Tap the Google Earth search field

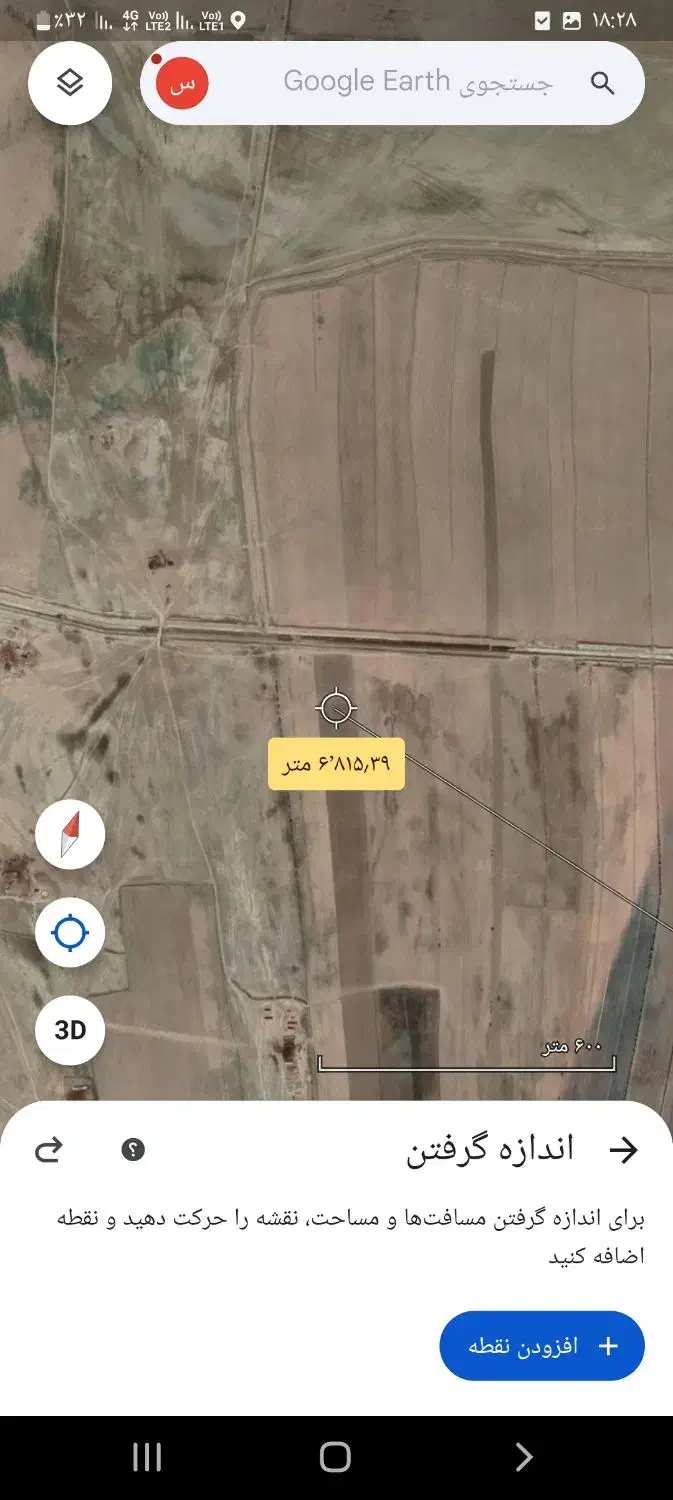click(x=417, y=82)
